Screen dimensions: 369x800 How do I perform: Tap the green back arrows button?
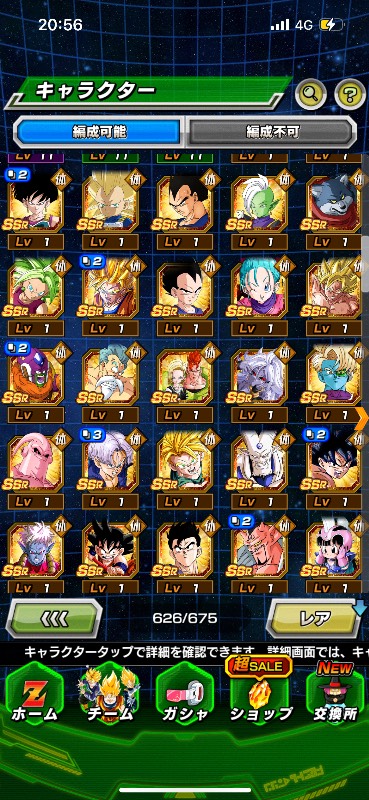tap(54, 618)
